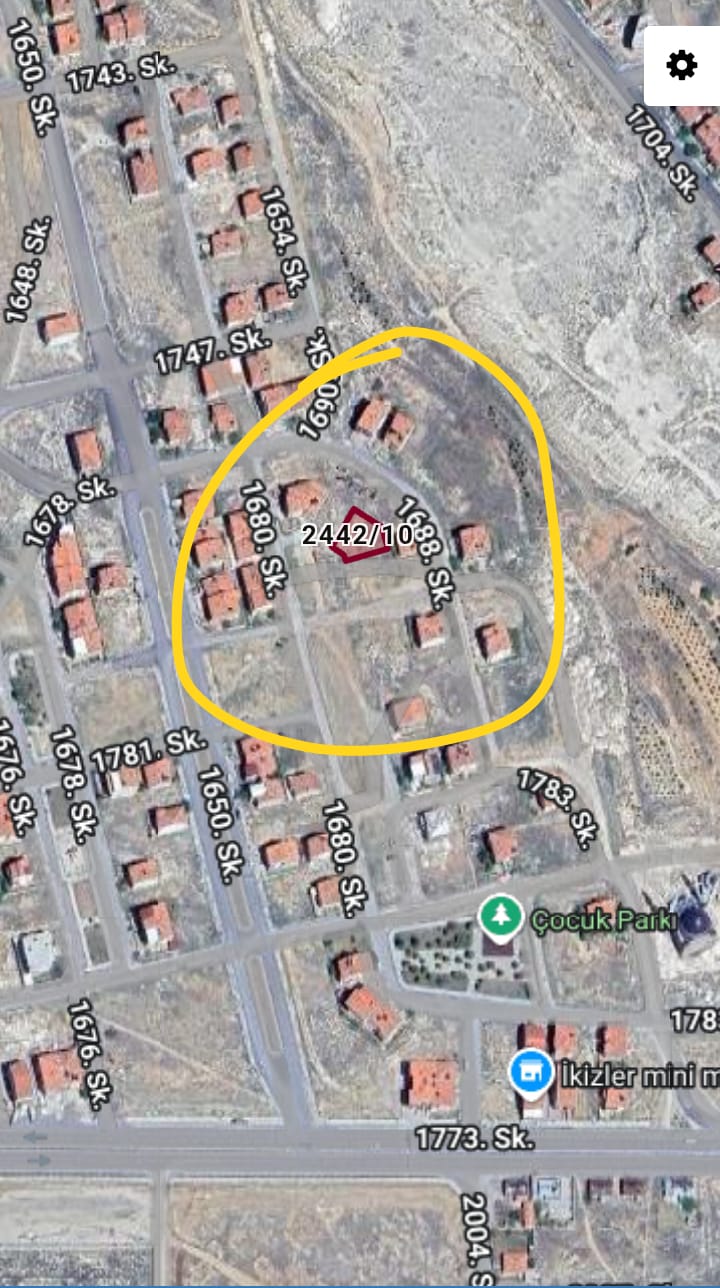Open the settings gear icon
Screen dimensions: 720x1288
pyautogui.click(x=683, y=66)
